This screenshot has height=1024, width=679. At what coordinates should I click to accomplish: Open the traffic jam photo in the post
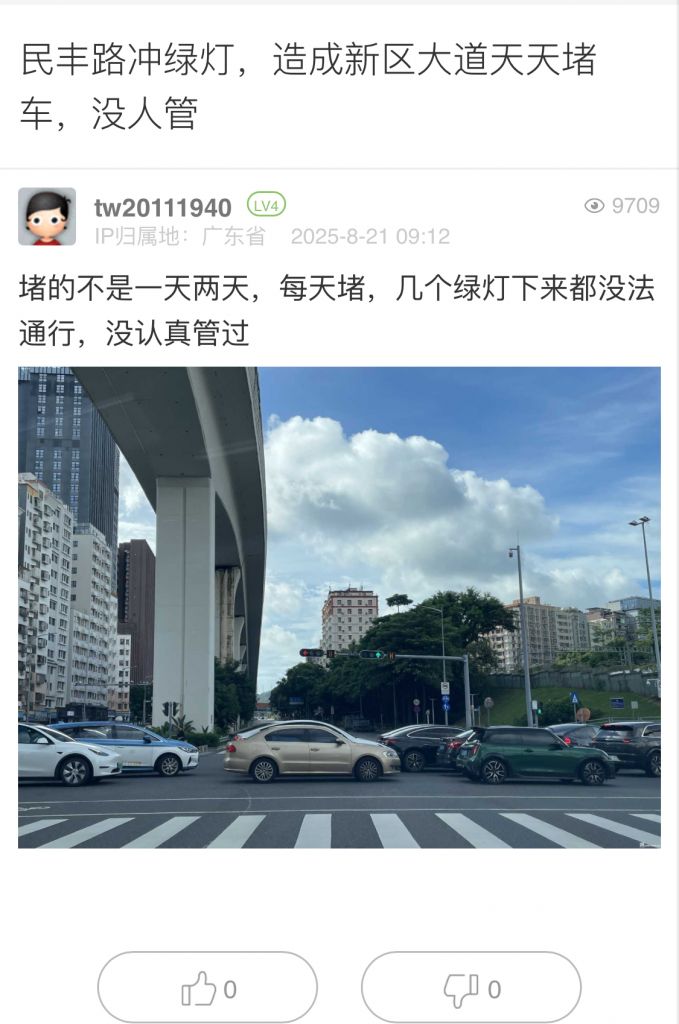[339, 607]
